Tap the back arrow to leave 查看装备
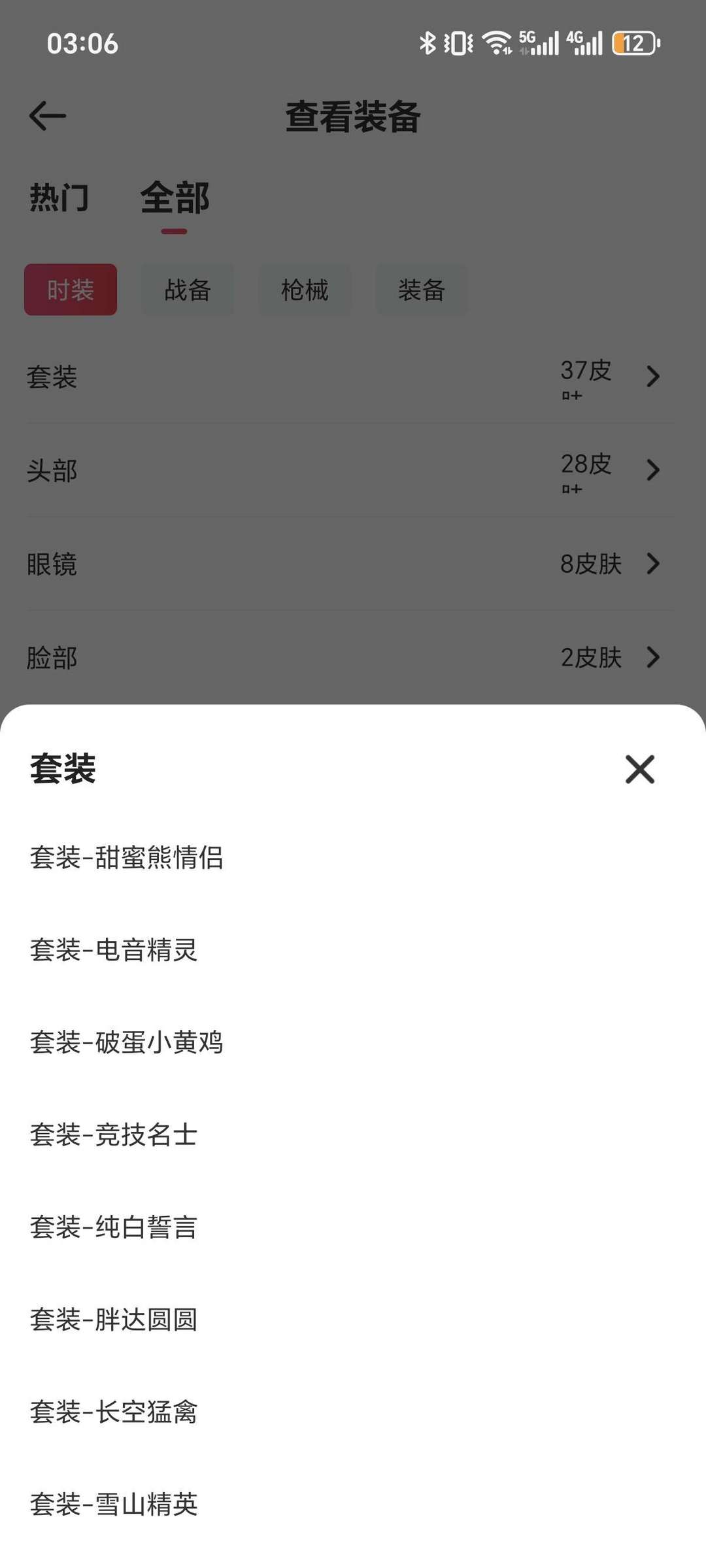This screenshot has width=706, height=1568. (x=46, y=116)
